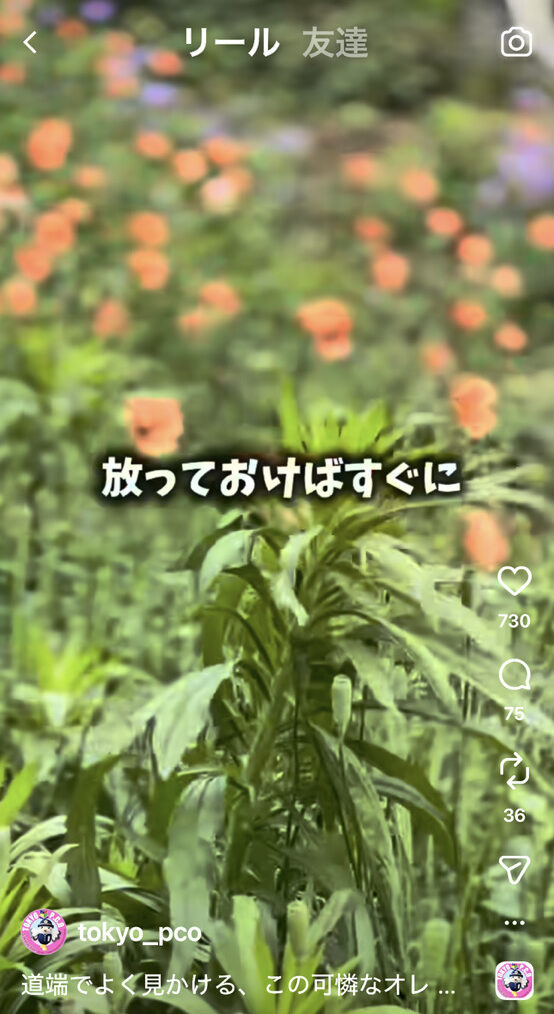The width and height of the screenshot is (554, 1014).
Task: Open the comments on this reel
Action: [x=515, y=676]
